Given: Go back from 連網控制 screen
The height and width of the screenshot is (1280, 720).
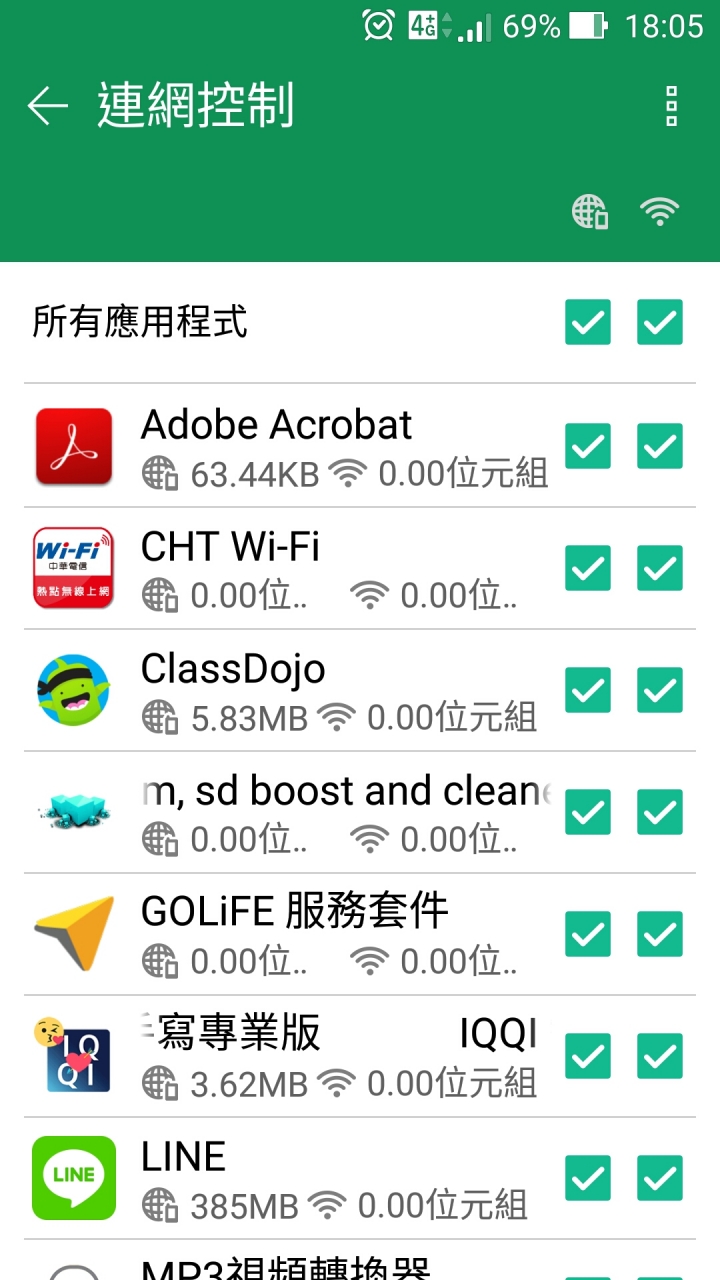Looking at the screenshot, I should click(x=47, y=106).
